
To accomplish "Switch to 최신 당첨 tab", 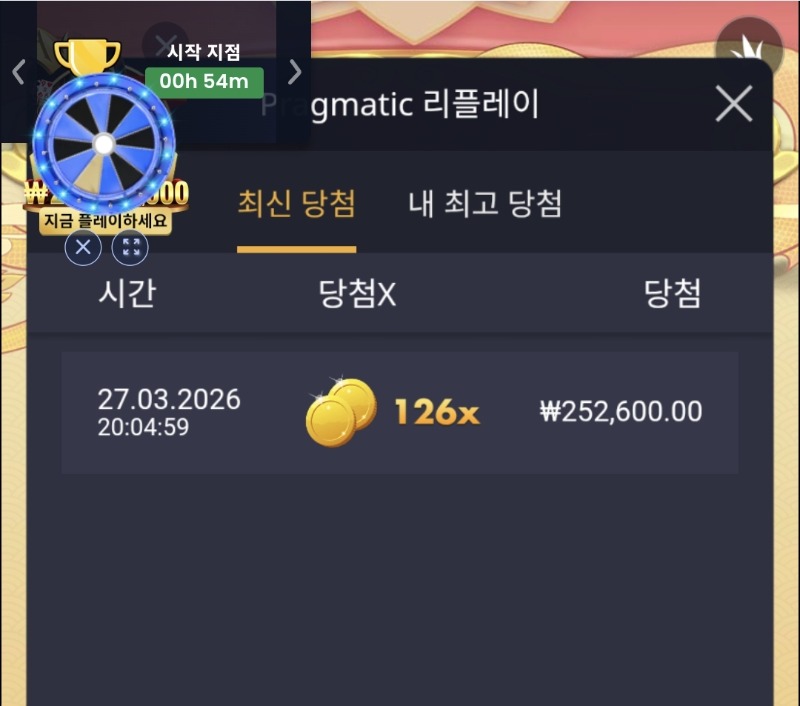I will click(296, 204).
